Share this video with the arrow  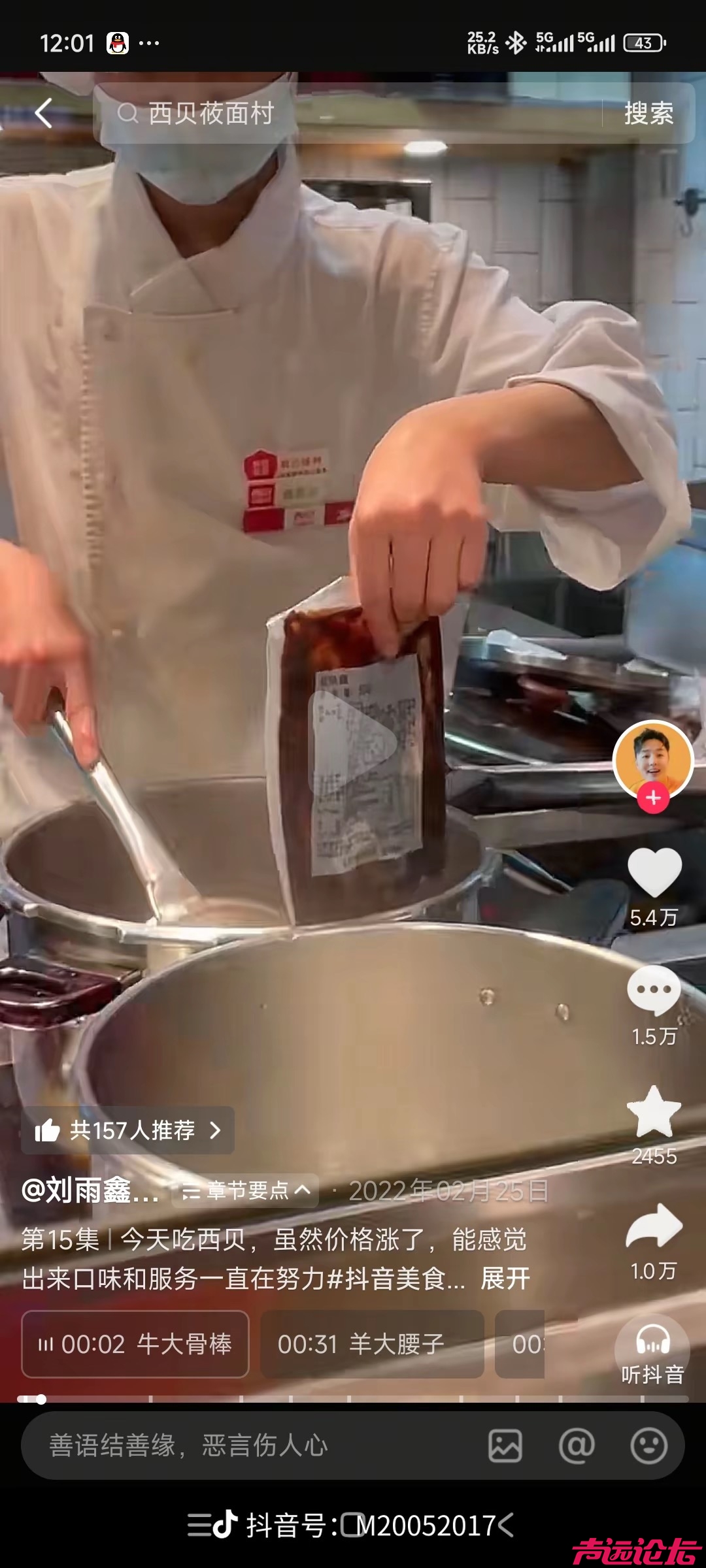[x=654, y=1227]
